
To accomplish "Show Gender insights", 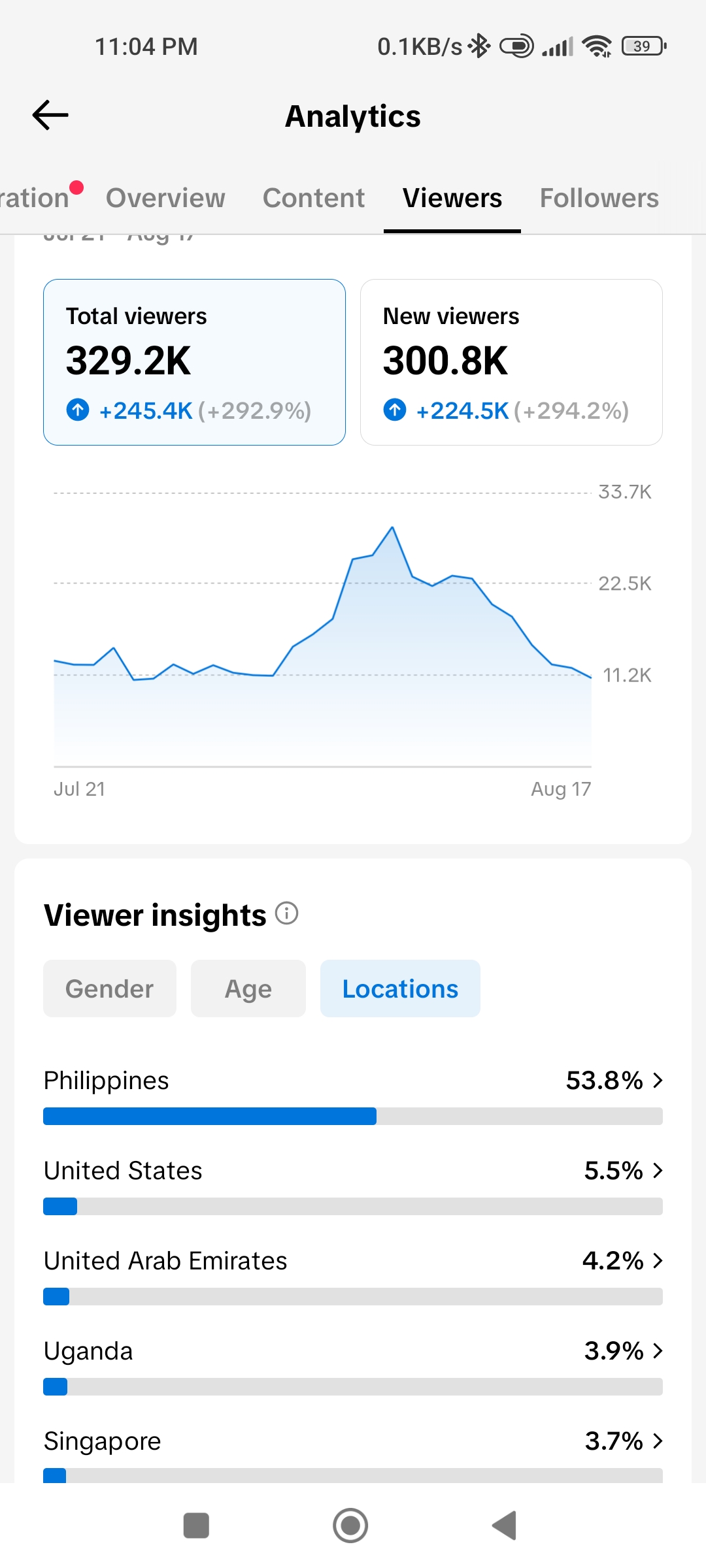I will 110,988.
